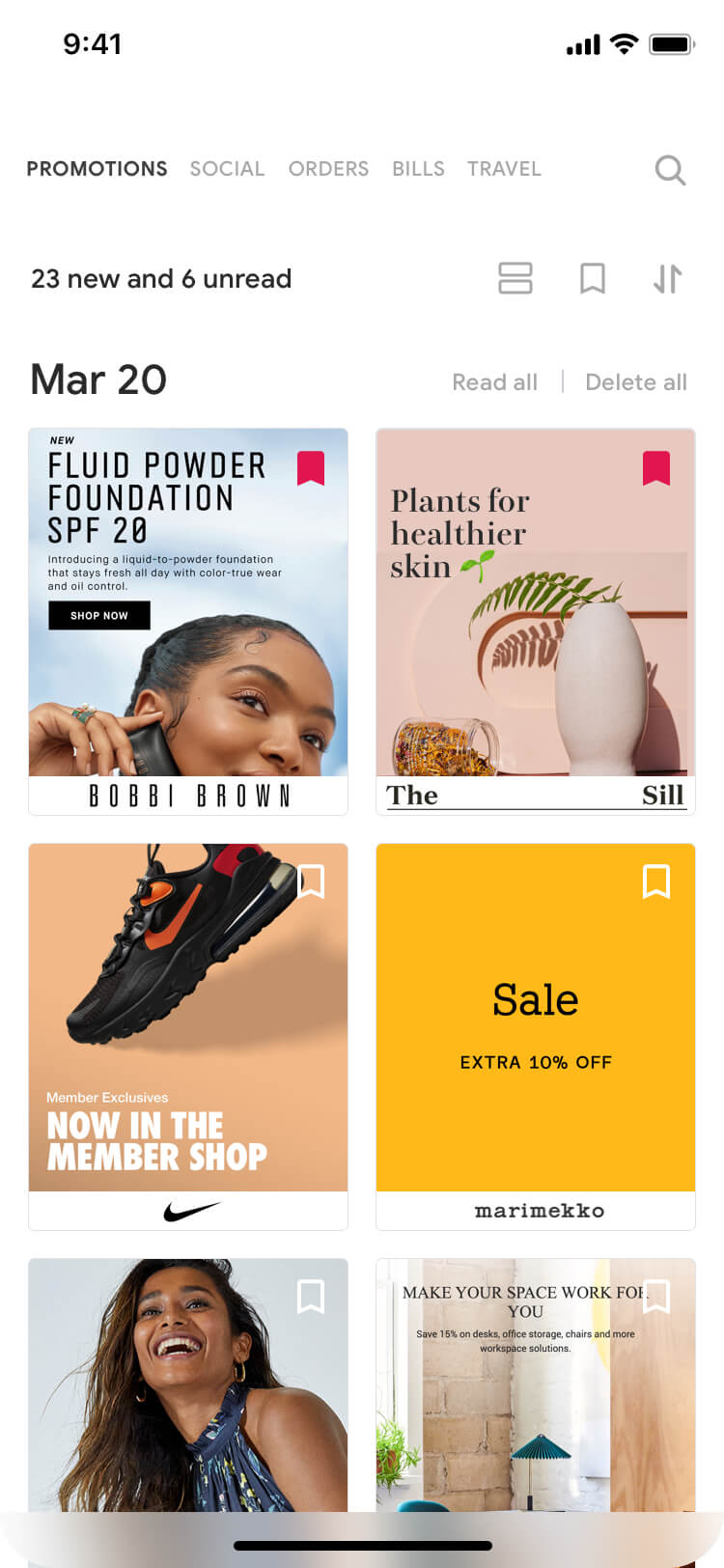Open the sort order icon

[667, 279]
